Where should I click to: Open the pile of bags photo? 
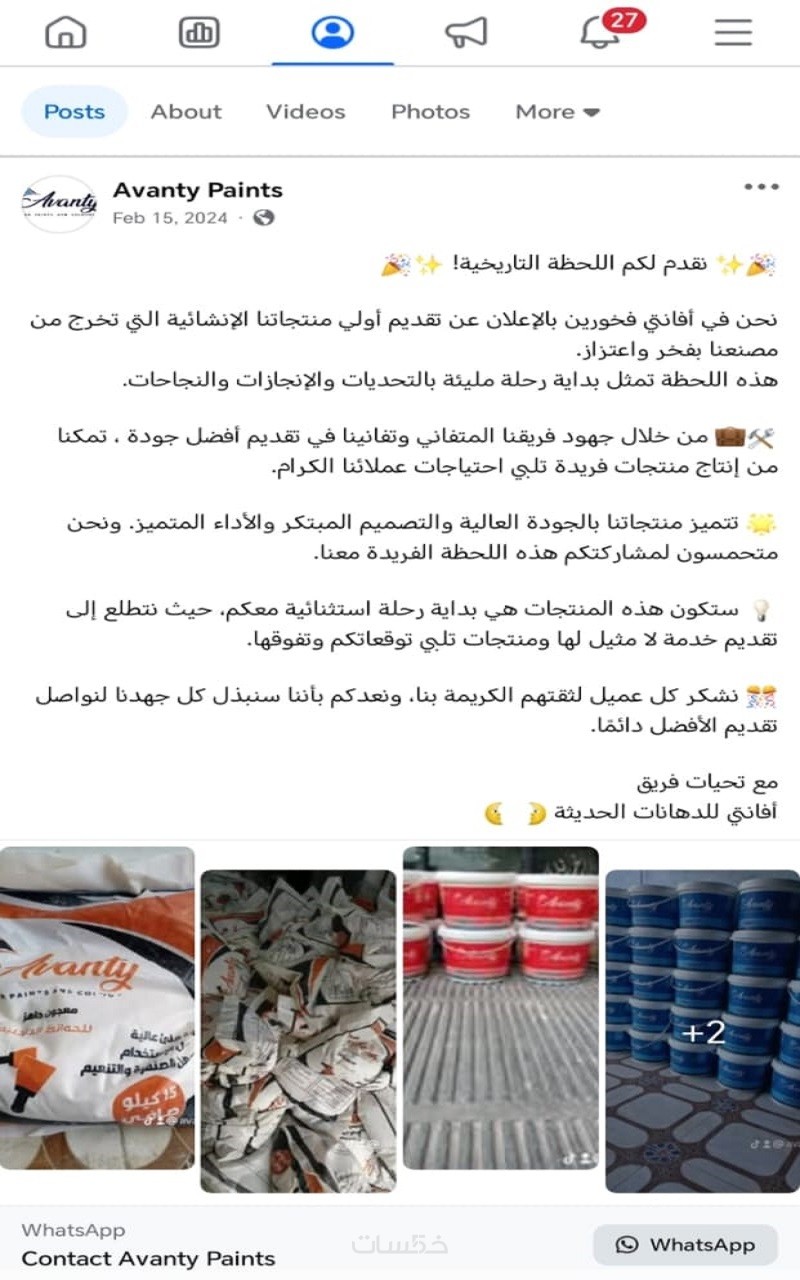[298, 1030]
